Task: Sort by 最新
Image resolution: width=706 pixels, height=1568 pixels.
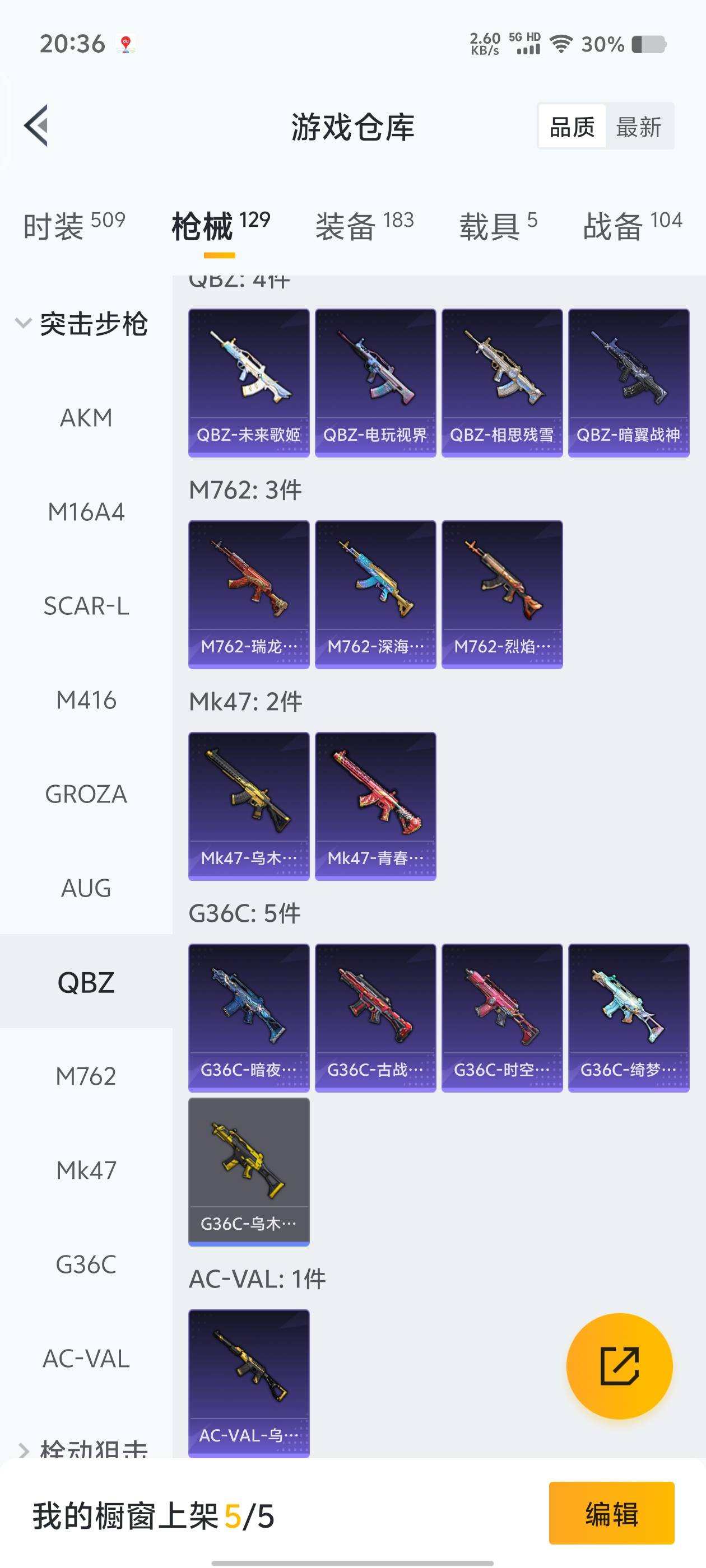Action: 638,127
